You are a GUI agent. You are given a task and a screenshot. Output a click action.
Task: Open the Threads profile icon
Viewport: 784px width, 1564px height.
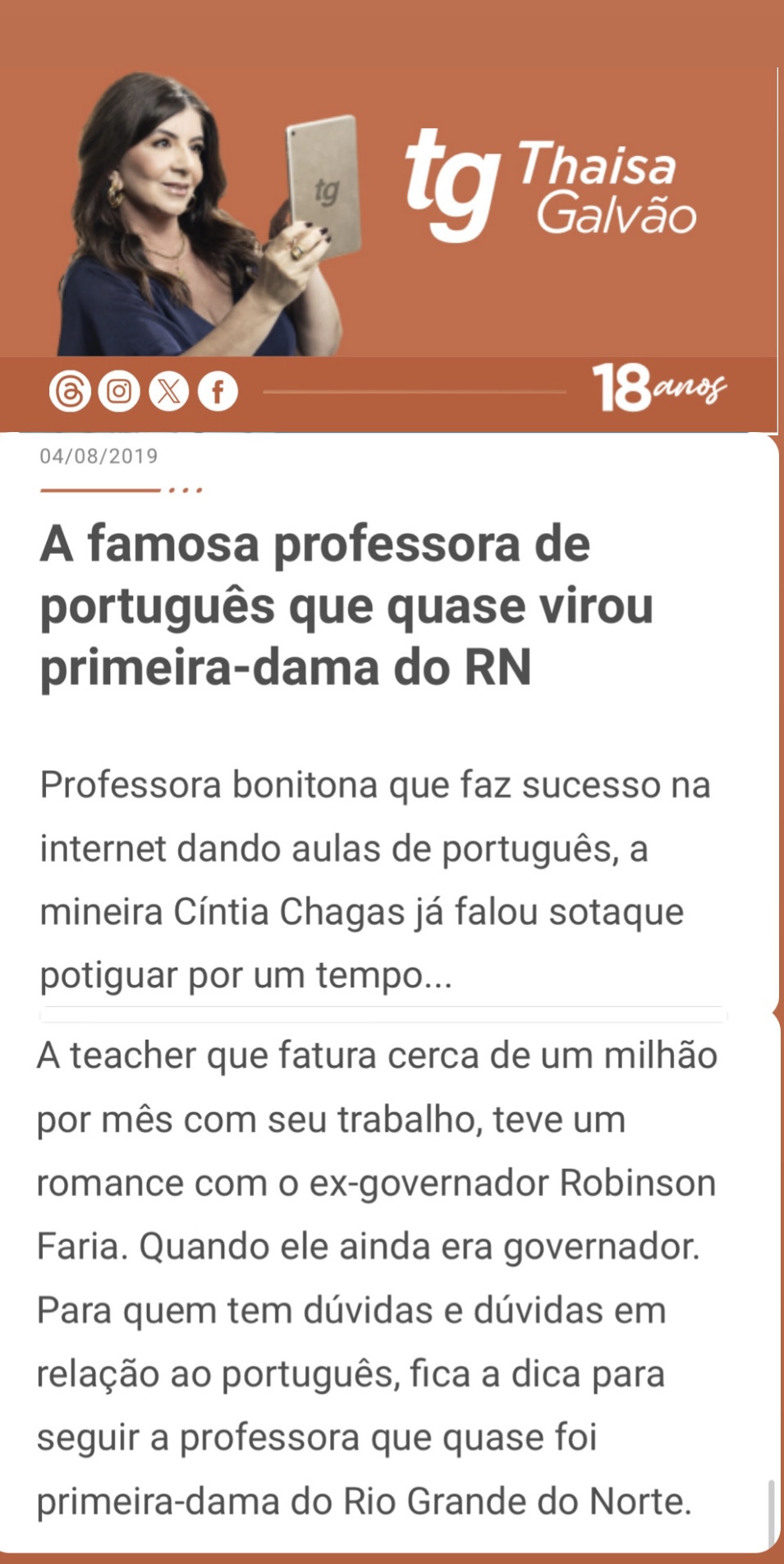(x=70, y=391)
